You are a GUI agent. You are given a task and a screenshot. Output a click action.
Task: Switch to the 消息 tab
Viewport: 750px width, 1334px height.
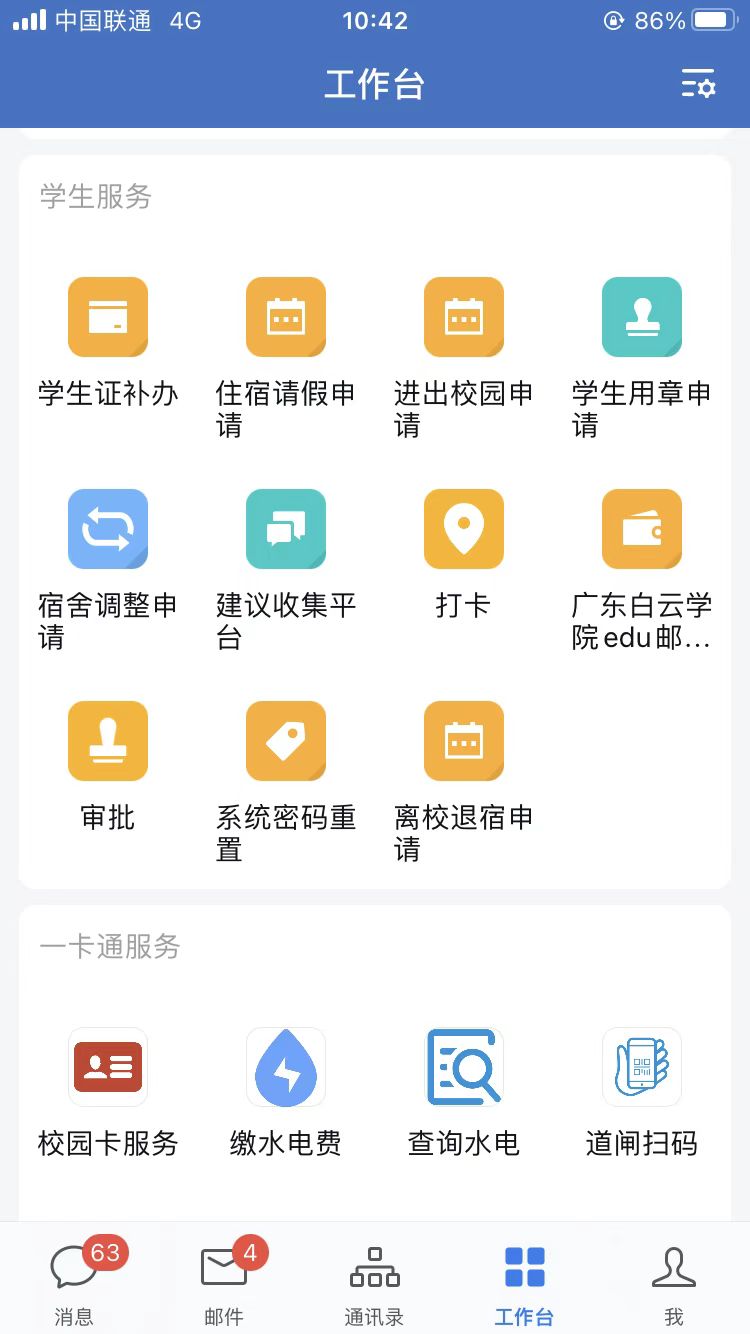74,1280
